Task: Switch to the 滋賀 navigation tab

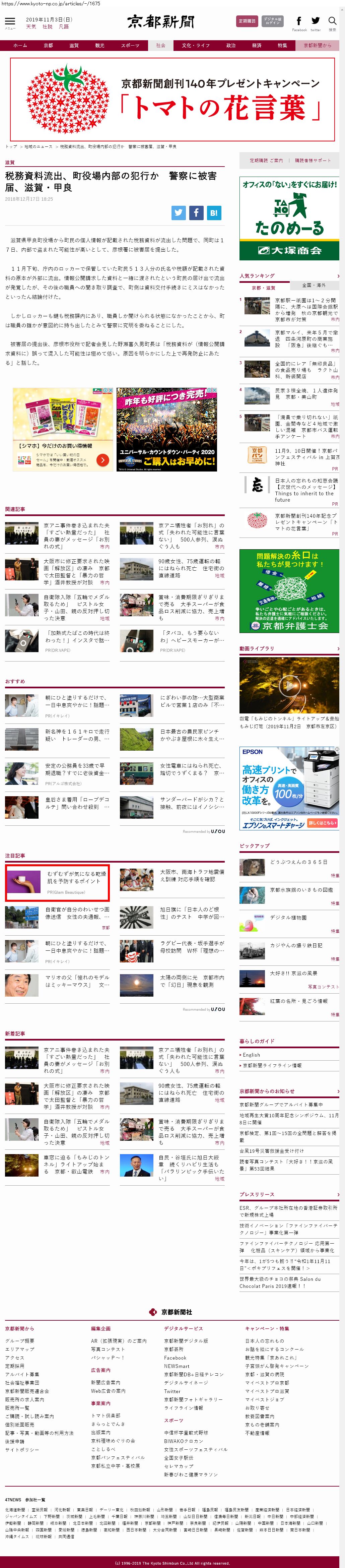Action: (x=74, y=46)
